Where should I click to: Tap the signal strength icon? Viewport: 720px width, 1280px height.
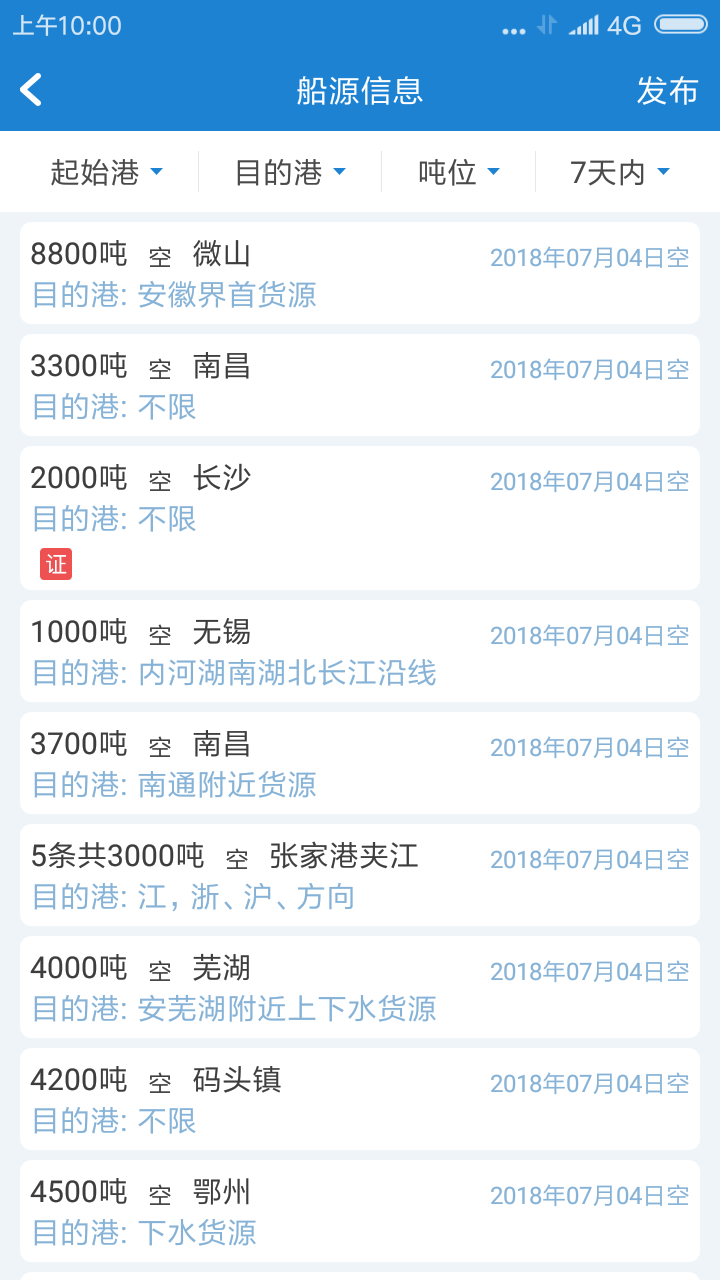point(586,28)
